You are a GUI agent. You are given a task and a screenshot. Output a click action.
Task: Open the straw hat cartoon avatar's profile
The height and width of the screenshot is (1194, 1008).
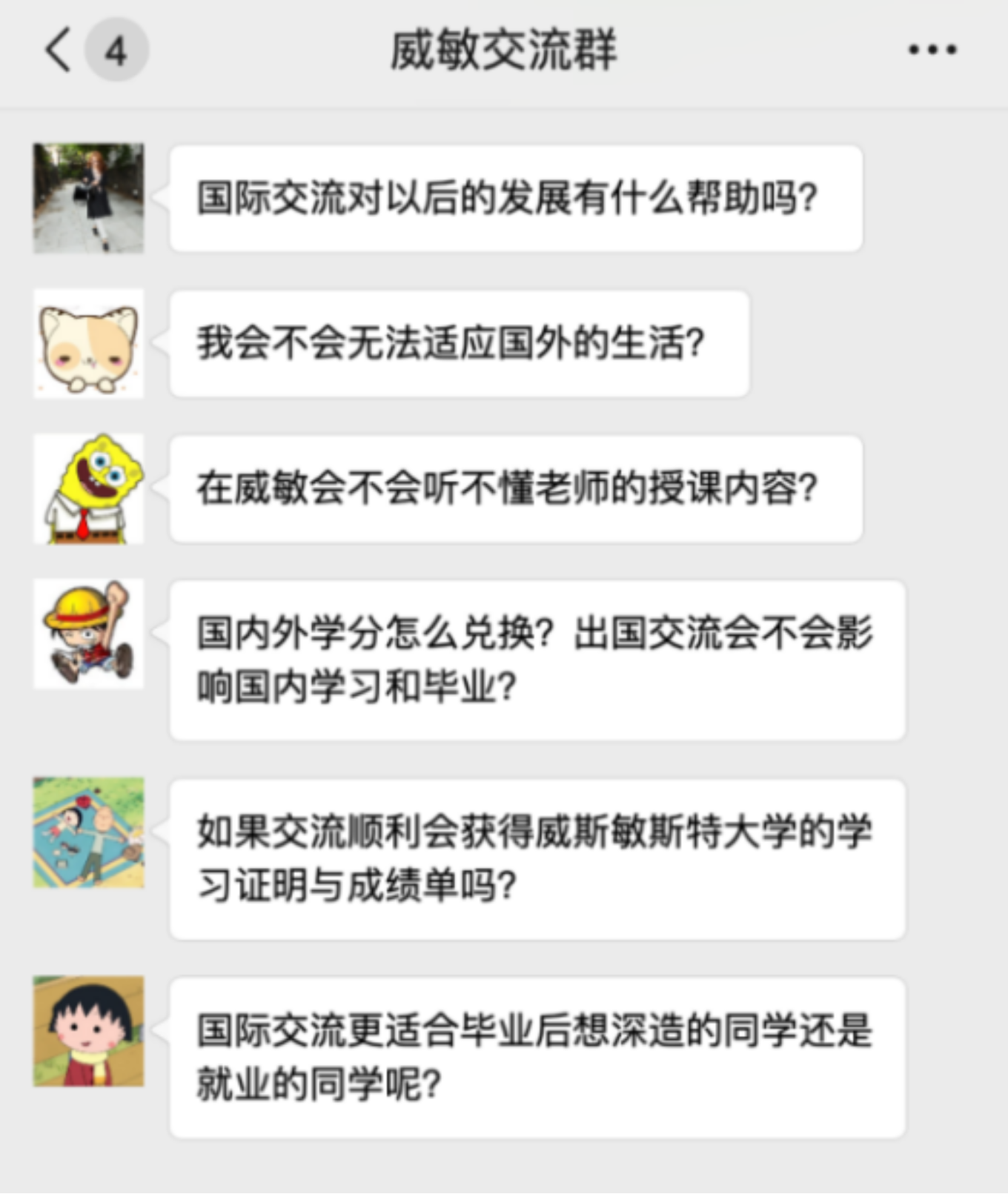coord(88,634)
